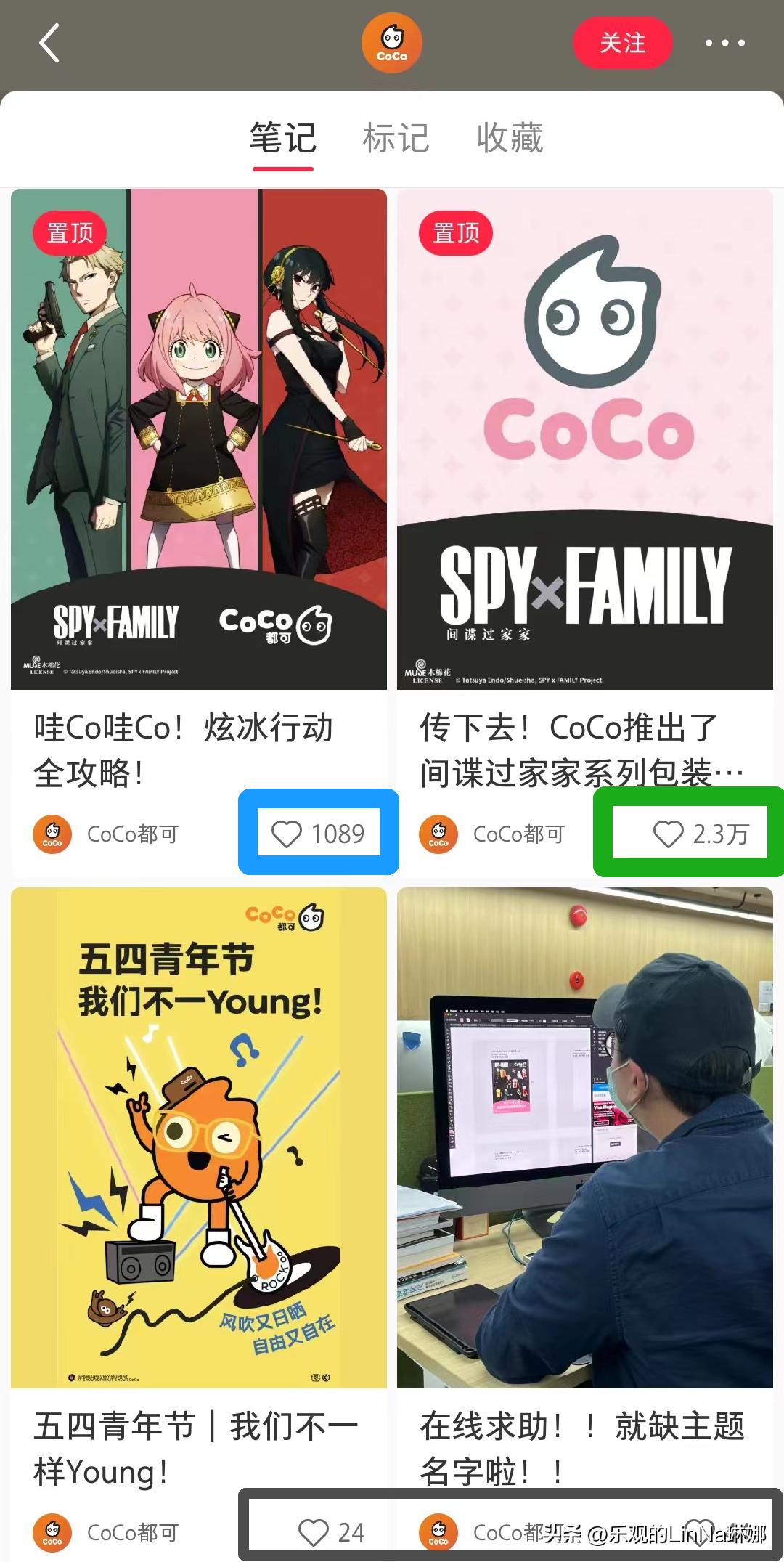Viewport: 784px width, 1562px height.
Task: Tap the CoCo avatar under the SPY x FAMILY post
Action: [x=438, y=834]
